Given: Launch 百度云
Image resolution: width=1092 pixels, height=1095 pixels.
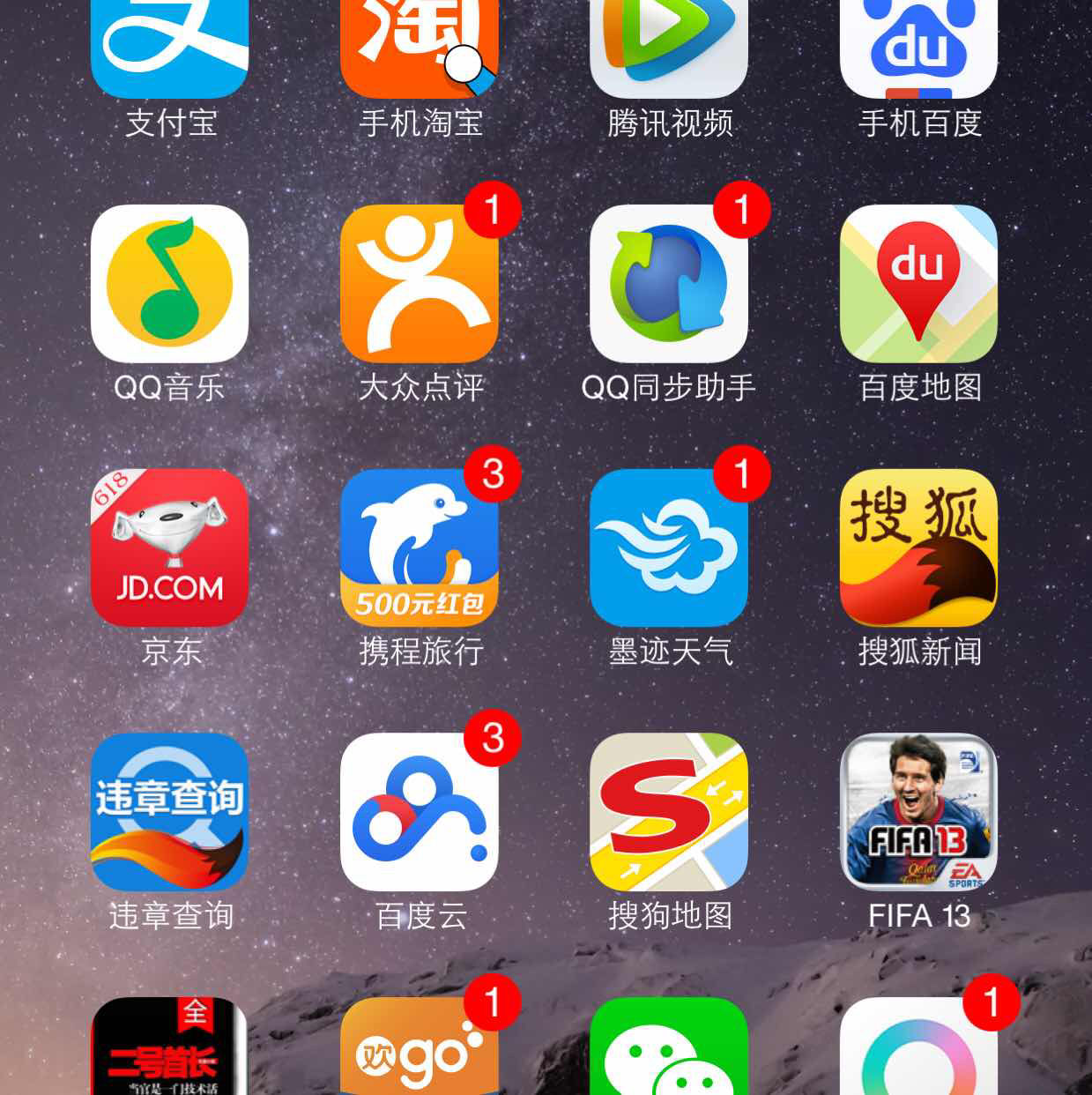Looking at the screenshot, I should (420, 812).
